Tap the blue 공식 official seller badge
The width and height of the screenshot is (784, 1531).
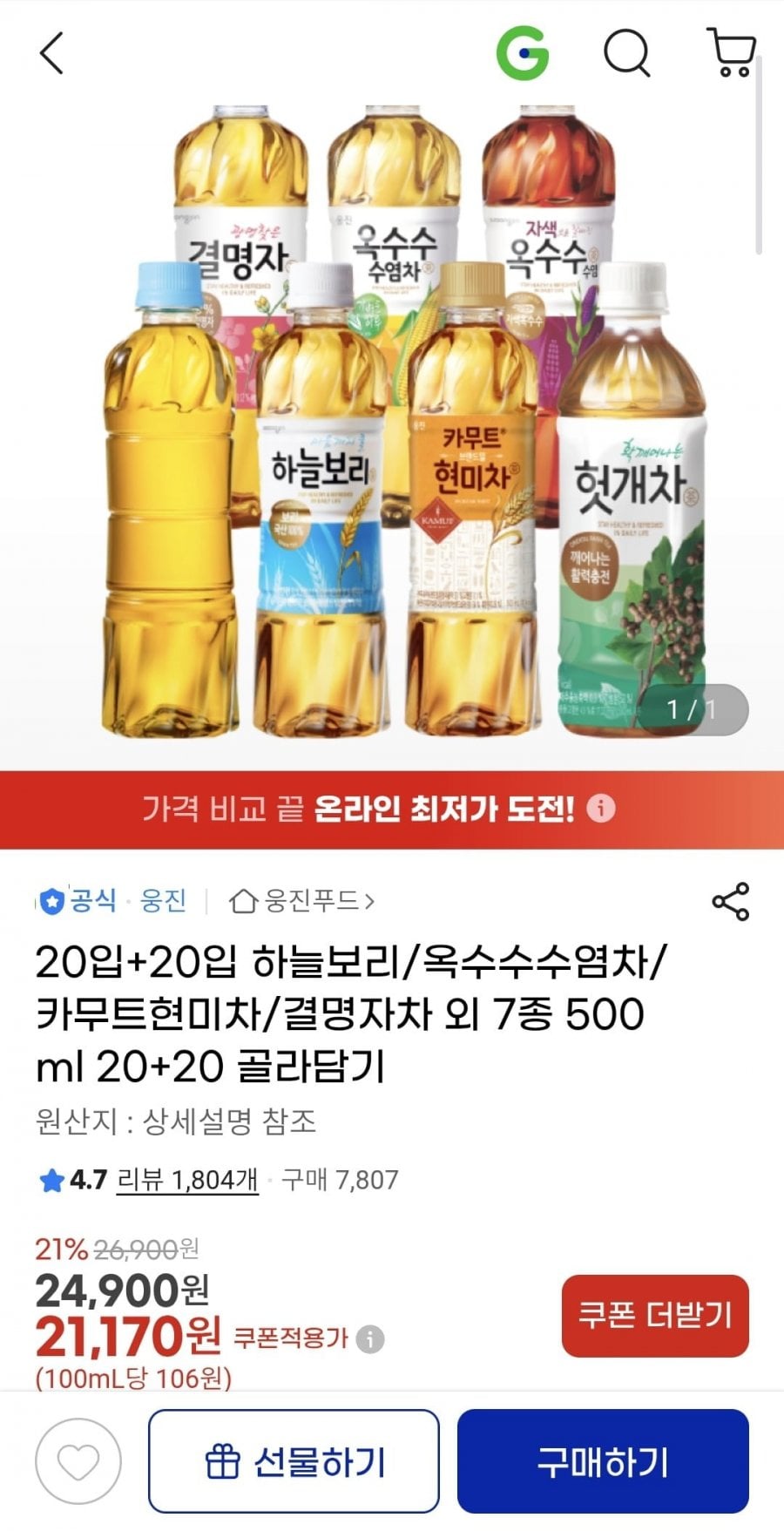(54, 902)
